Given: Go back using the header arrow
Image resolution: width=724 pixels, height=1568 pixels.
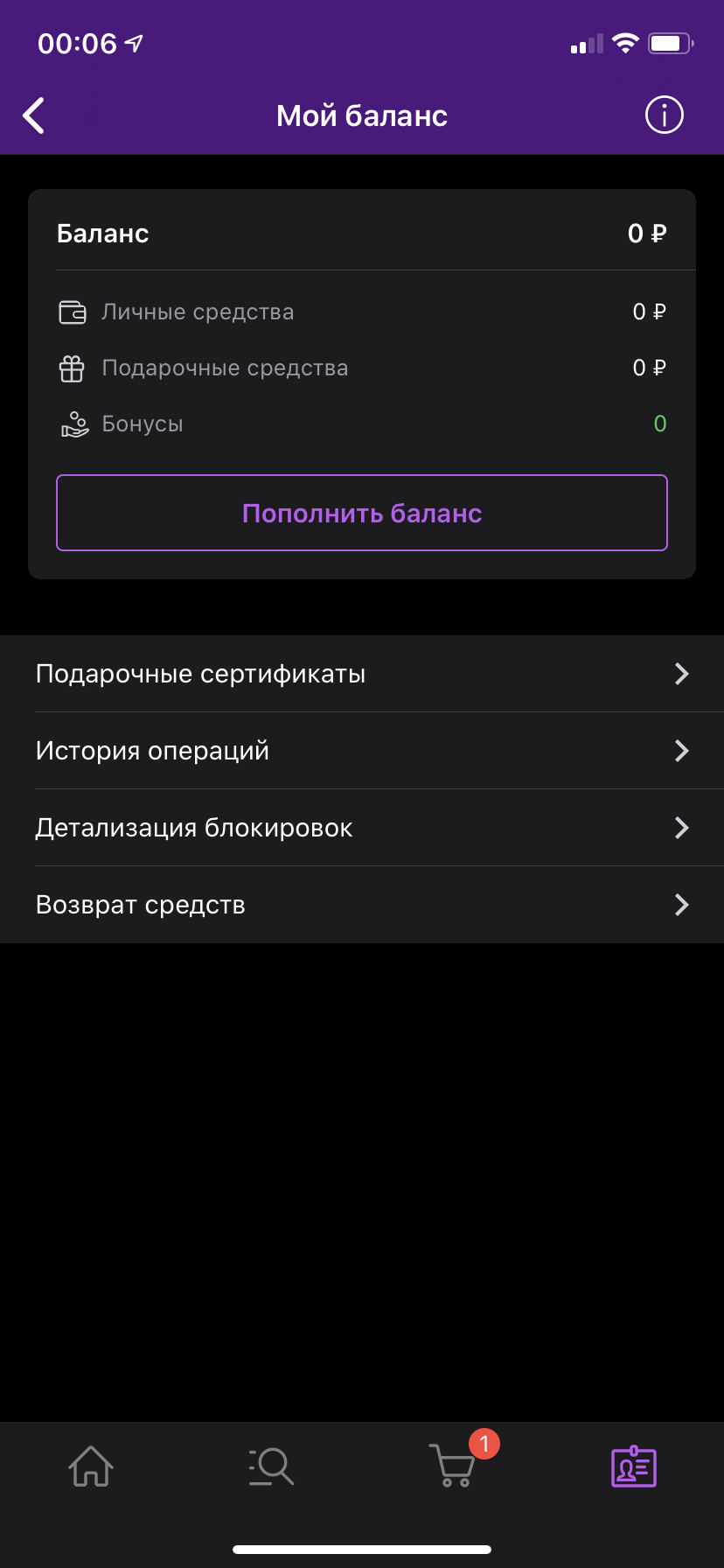Looking at the screenshot, I should (x=34, y=115).
